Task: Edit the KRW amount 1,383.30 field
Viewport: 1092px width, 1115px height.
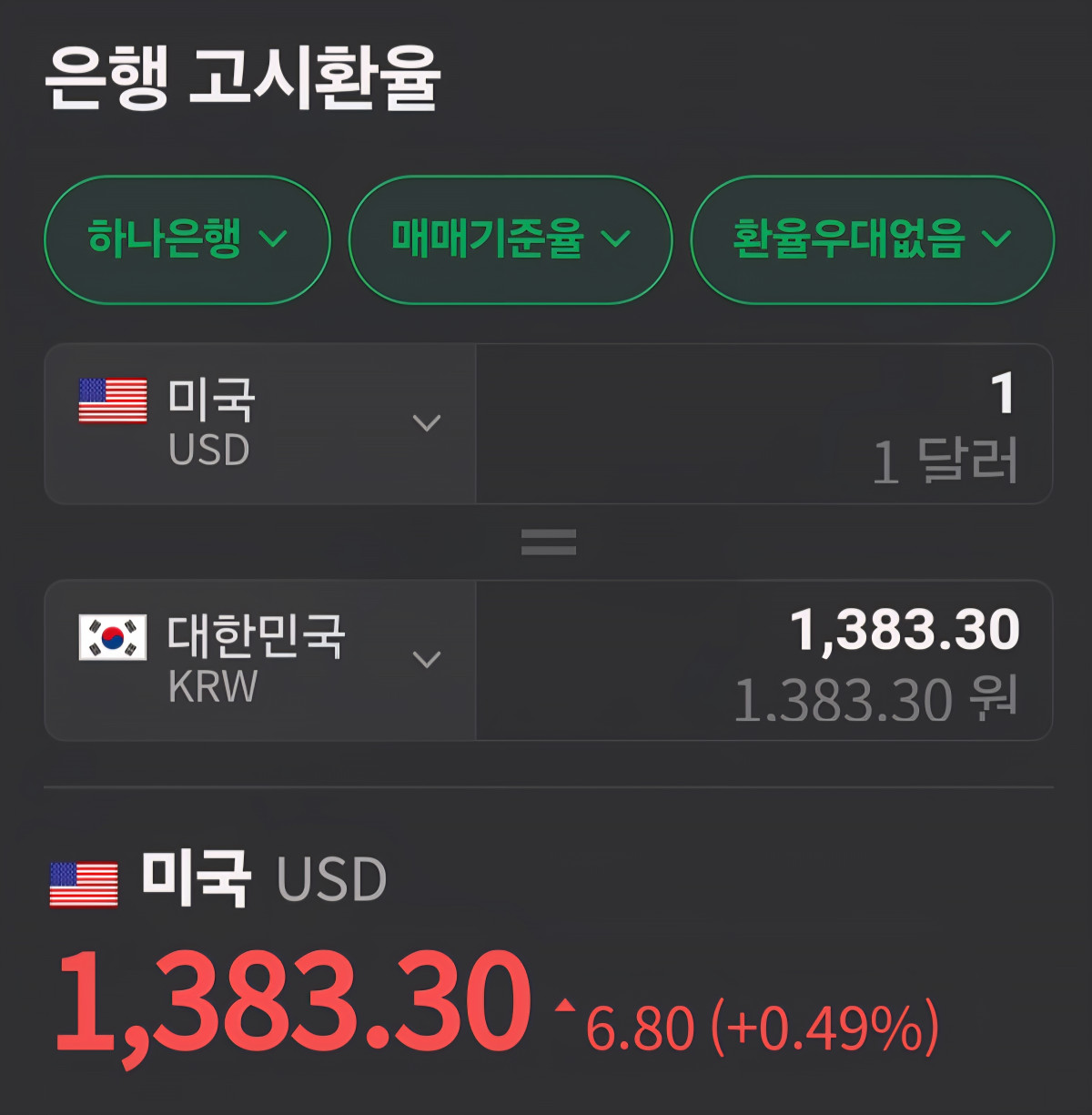Action: point(764,661)
